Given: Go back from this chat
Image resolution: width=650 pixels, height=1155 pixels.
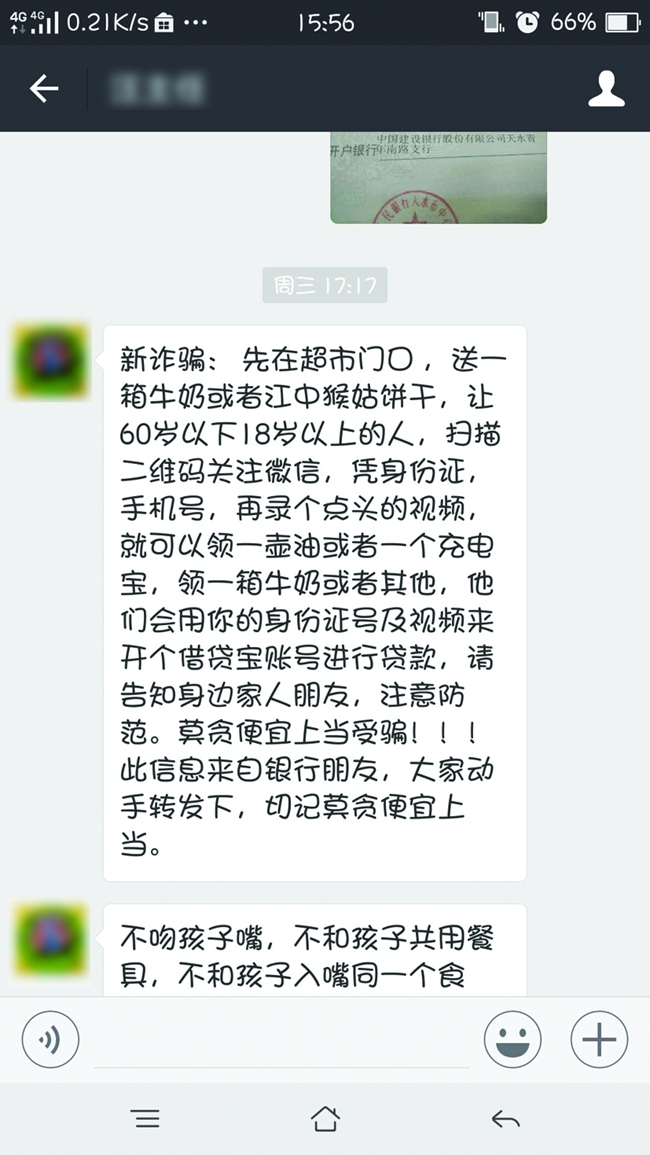Looking at the screenshot, I should click(x=44, y=89).
